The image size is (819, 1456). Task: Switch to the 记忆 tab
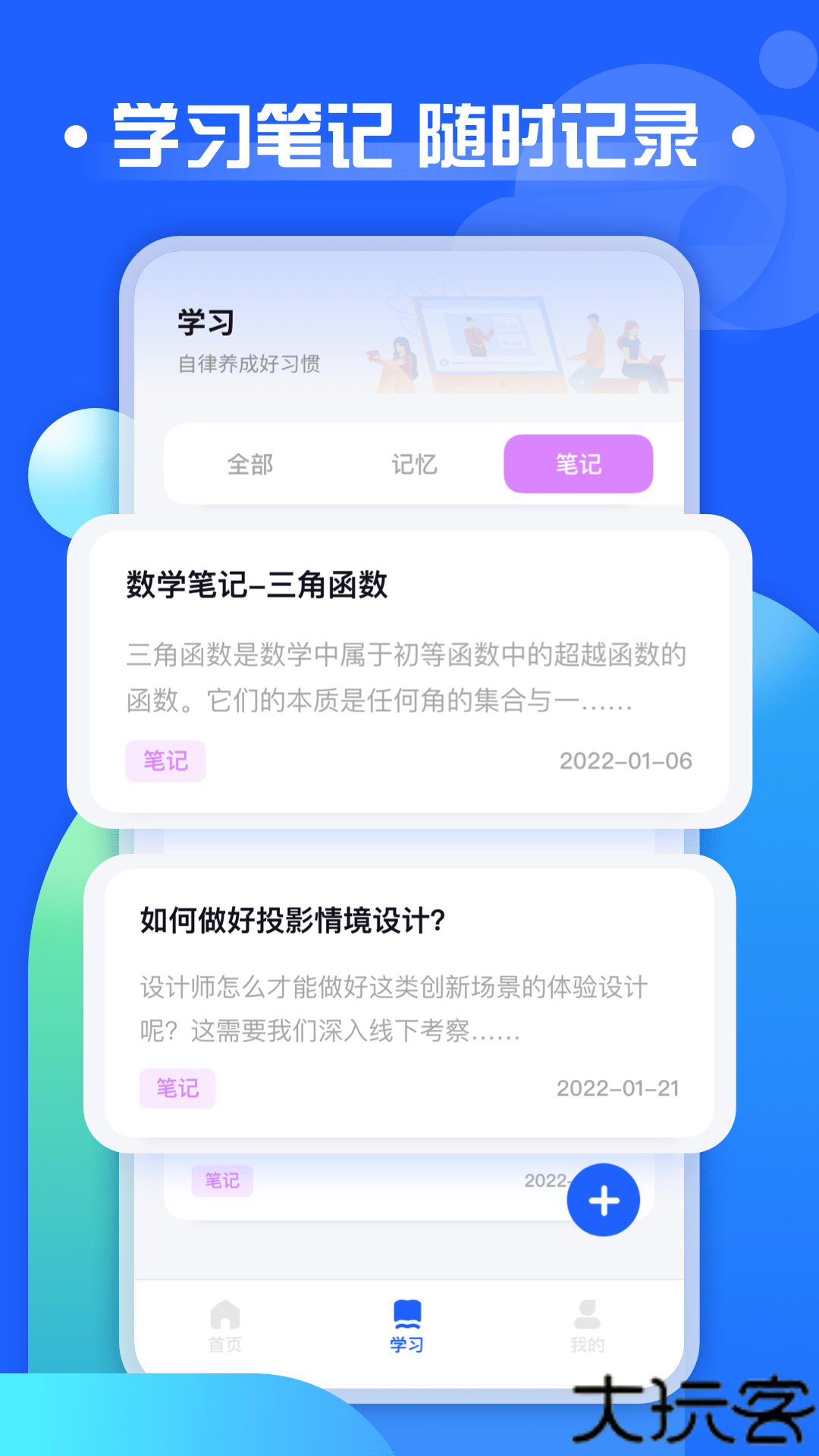[413, 464]
